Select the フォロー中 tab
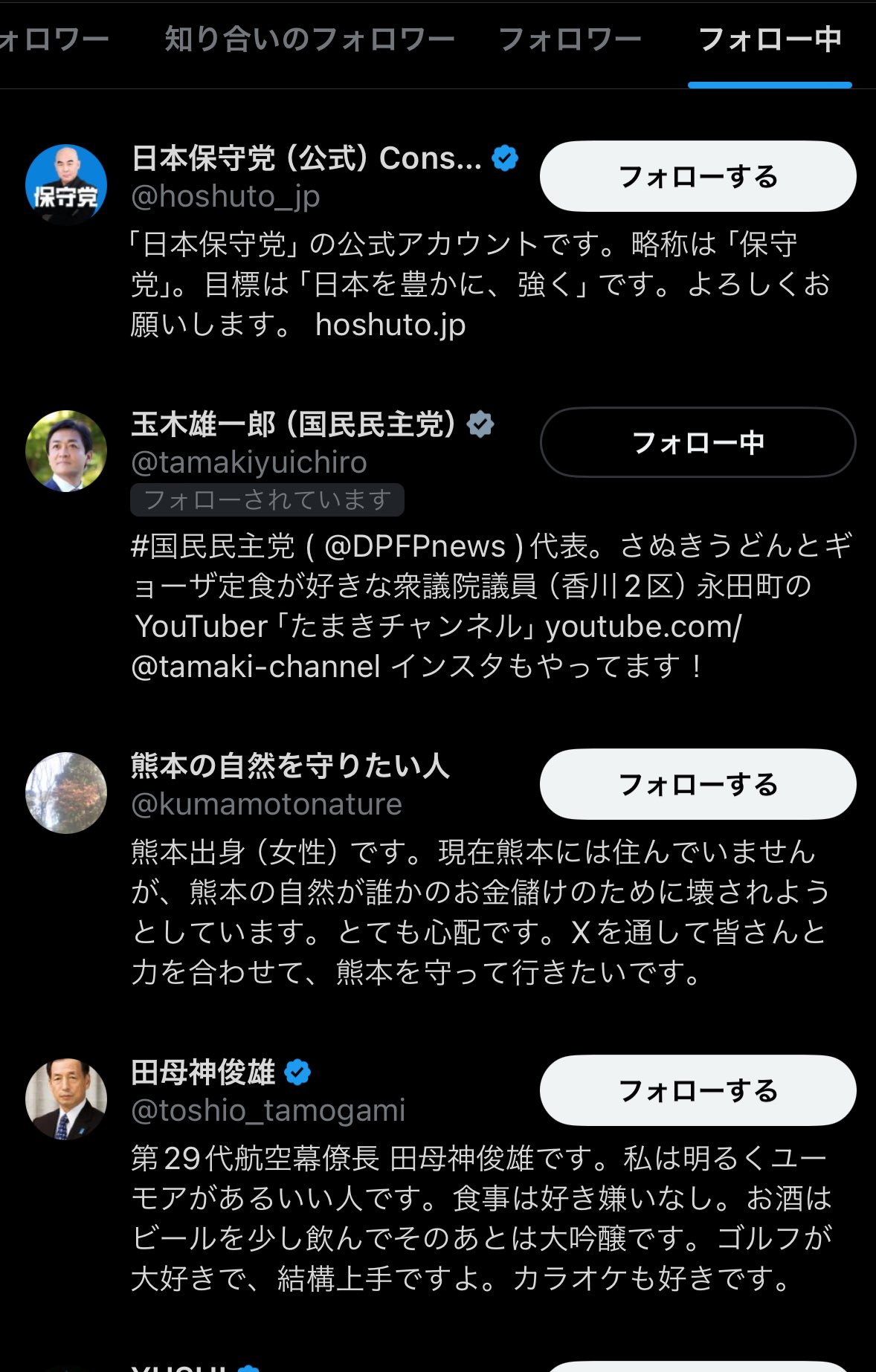 point(770,40)
